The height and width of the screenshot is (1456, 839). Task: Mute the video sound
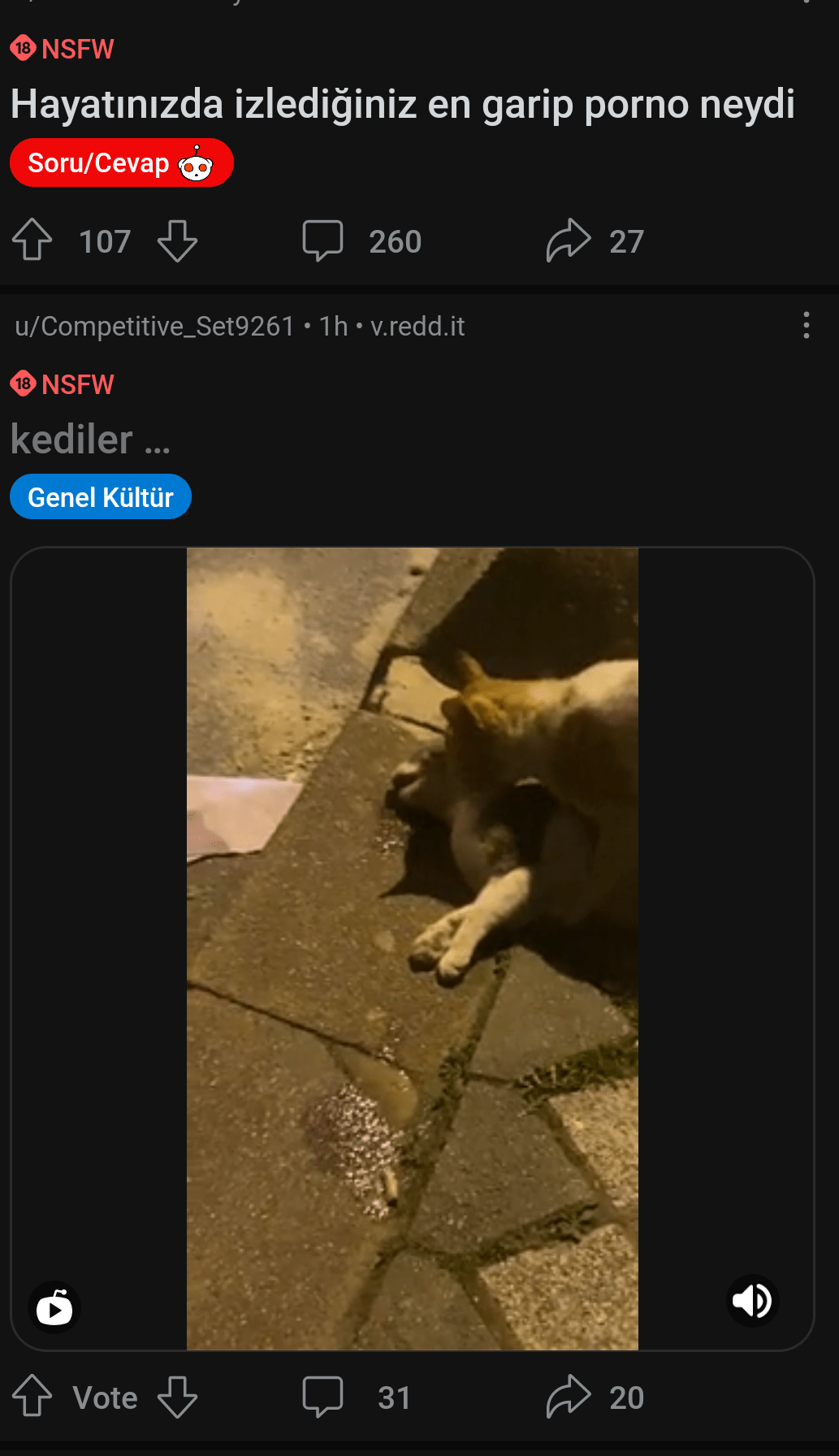pos(753,1301)
